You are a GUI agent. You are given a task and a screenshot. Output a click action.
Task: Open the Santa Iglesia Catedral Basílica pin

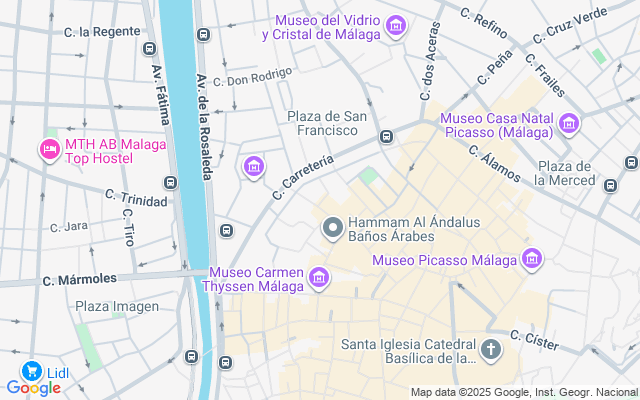[490, 350]
